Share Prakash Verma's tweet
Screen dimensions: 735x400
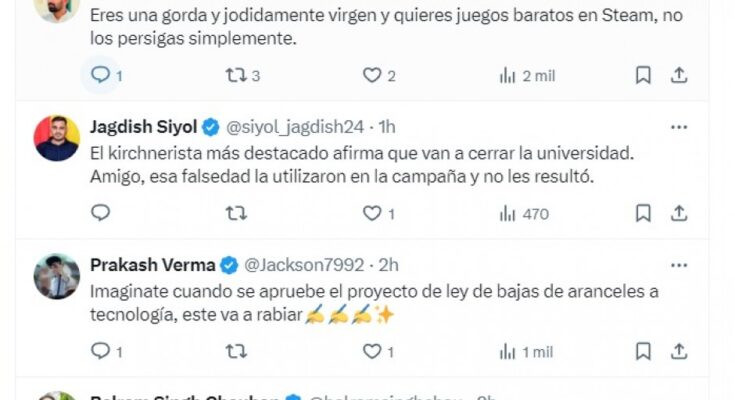coord(679,351)
